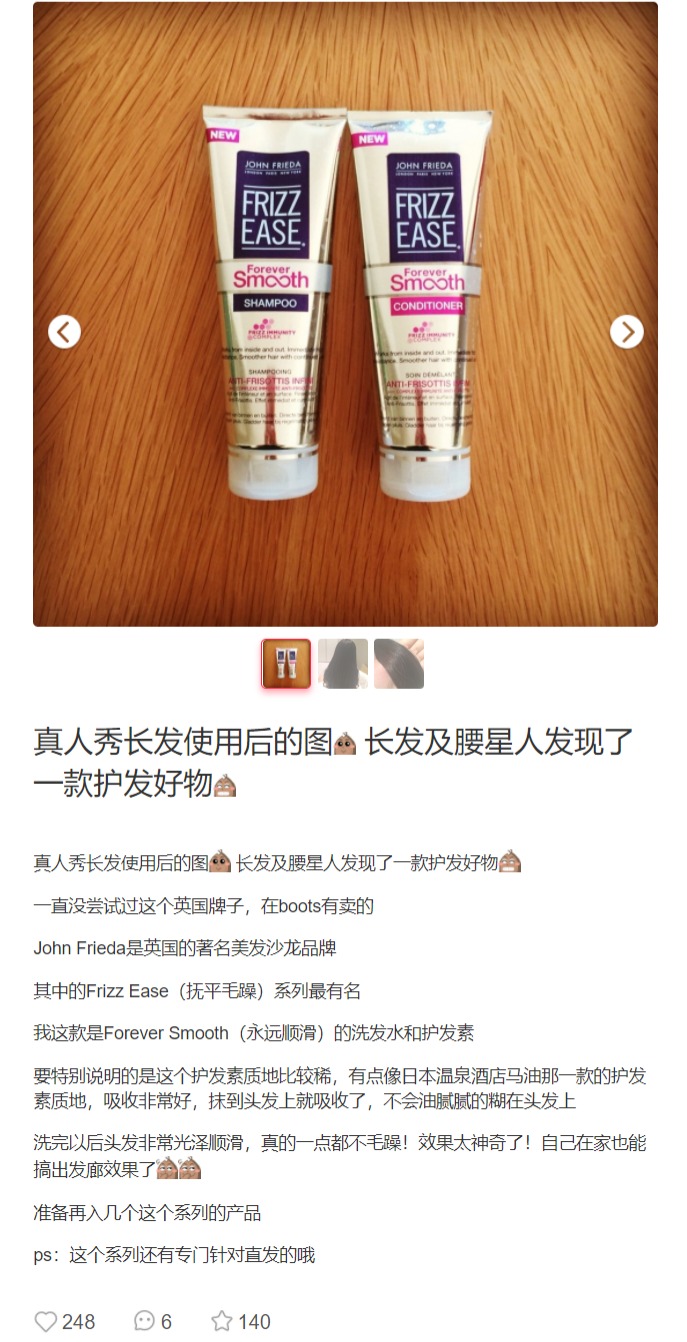Open the second thumbnail of long hair
The image size is (687, 1342).
point(343,664)
